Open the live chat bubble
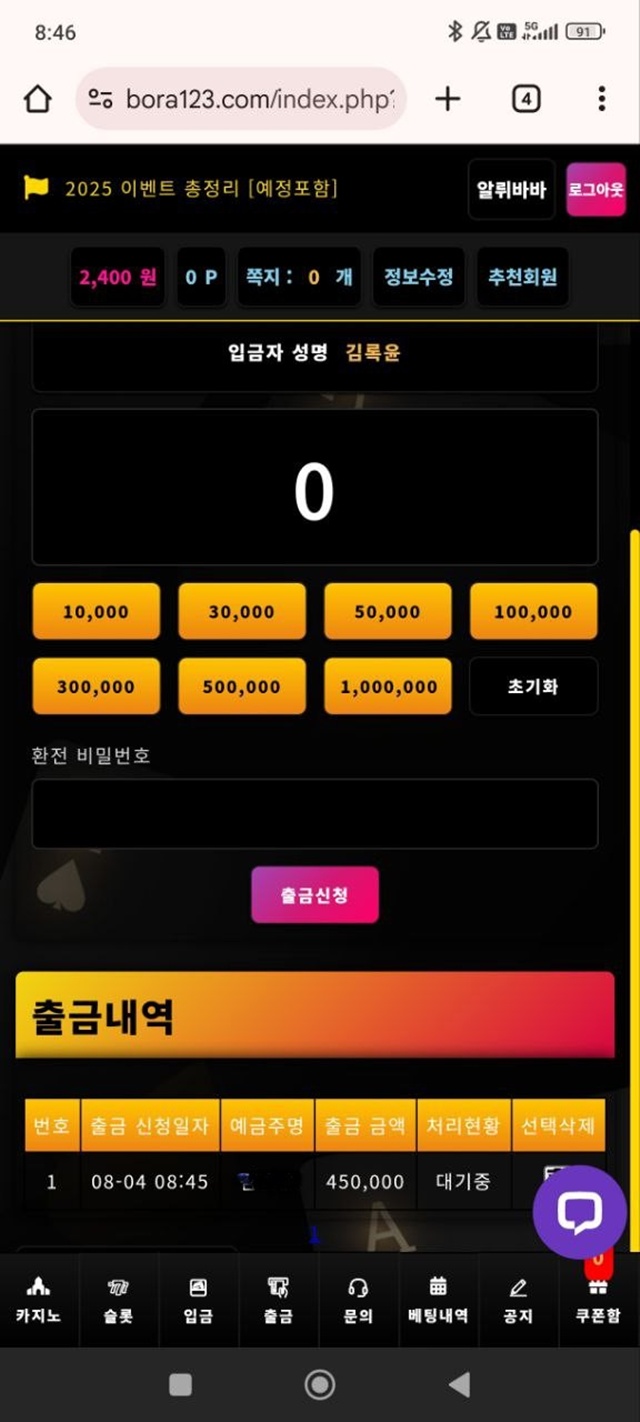 coord(579,1212)
